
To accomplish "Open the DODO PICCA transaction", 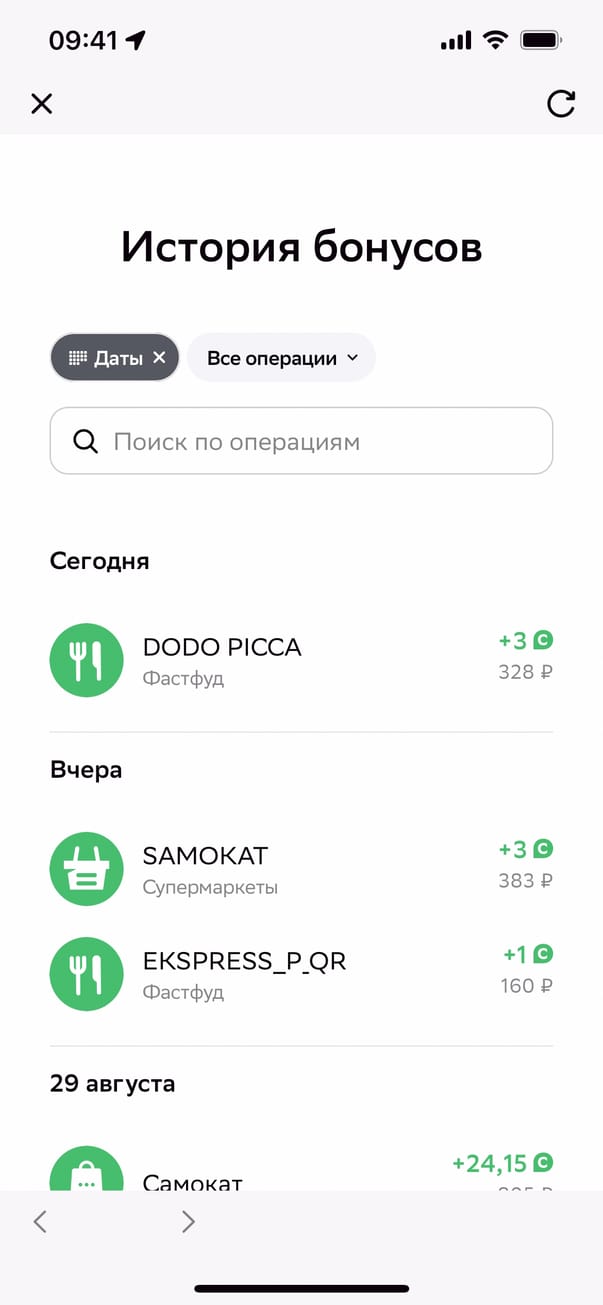I will point(301,661).
